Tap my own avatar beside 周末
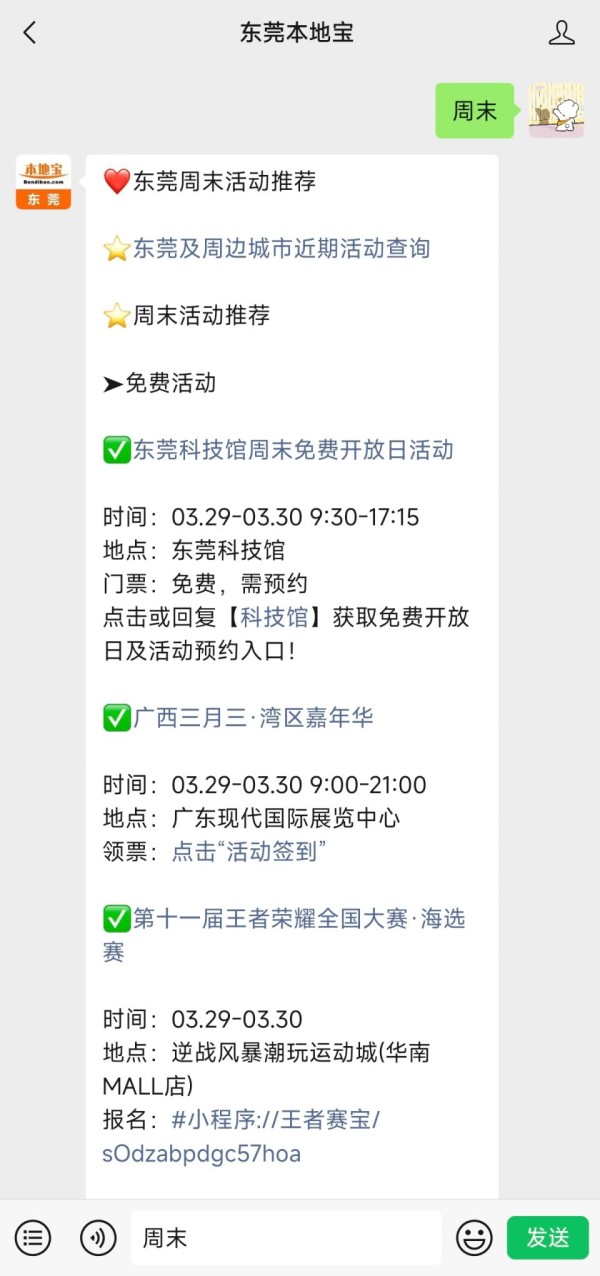600x1276 pixels. 556,110
